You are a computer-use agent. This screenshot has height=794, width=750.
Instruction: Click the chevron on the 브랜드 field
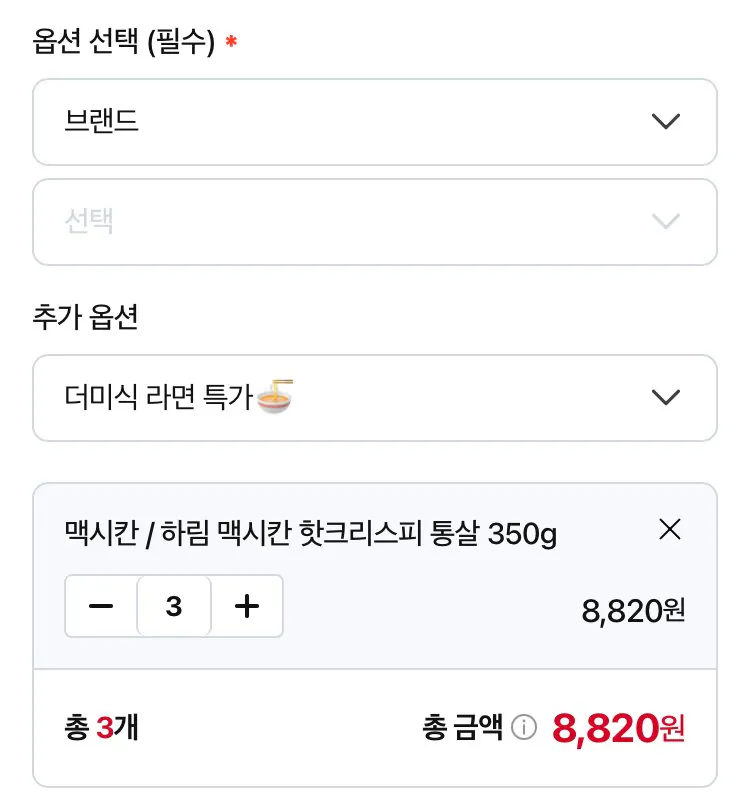(x=666, y=122)
